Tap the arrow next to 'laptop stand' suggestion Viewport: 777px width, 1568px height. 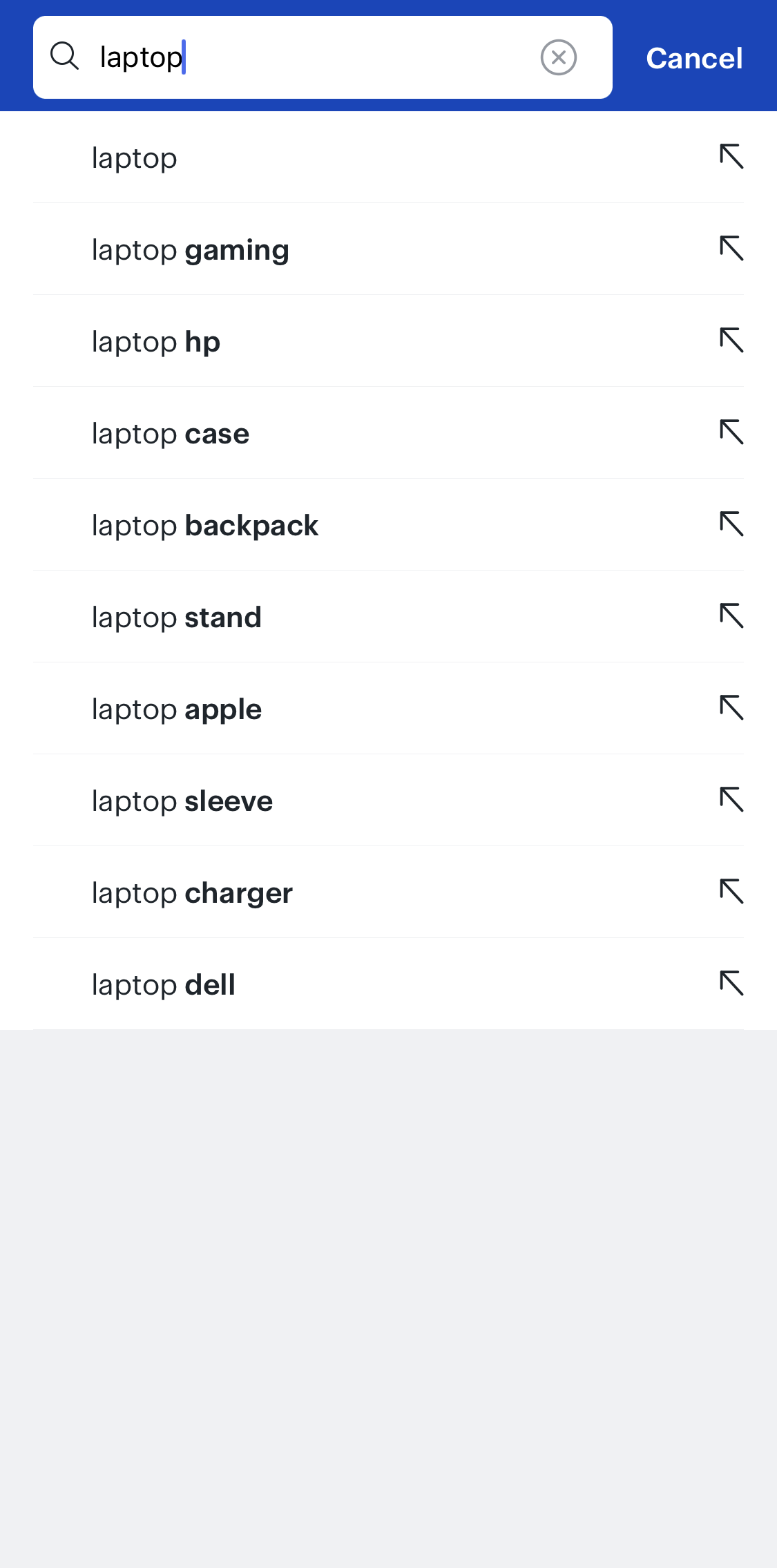732,616
